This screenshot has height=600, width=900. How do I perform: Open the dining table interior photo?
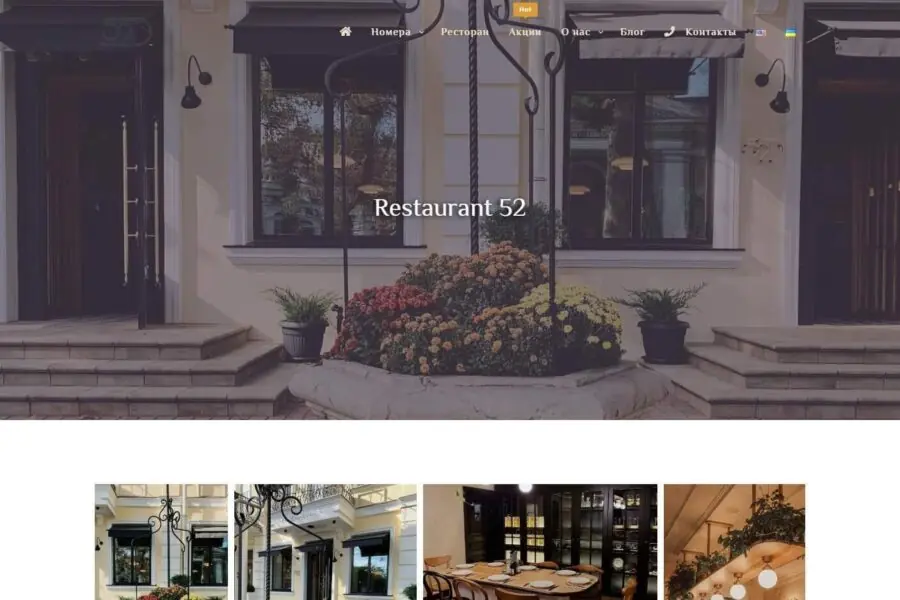(540, 542)
